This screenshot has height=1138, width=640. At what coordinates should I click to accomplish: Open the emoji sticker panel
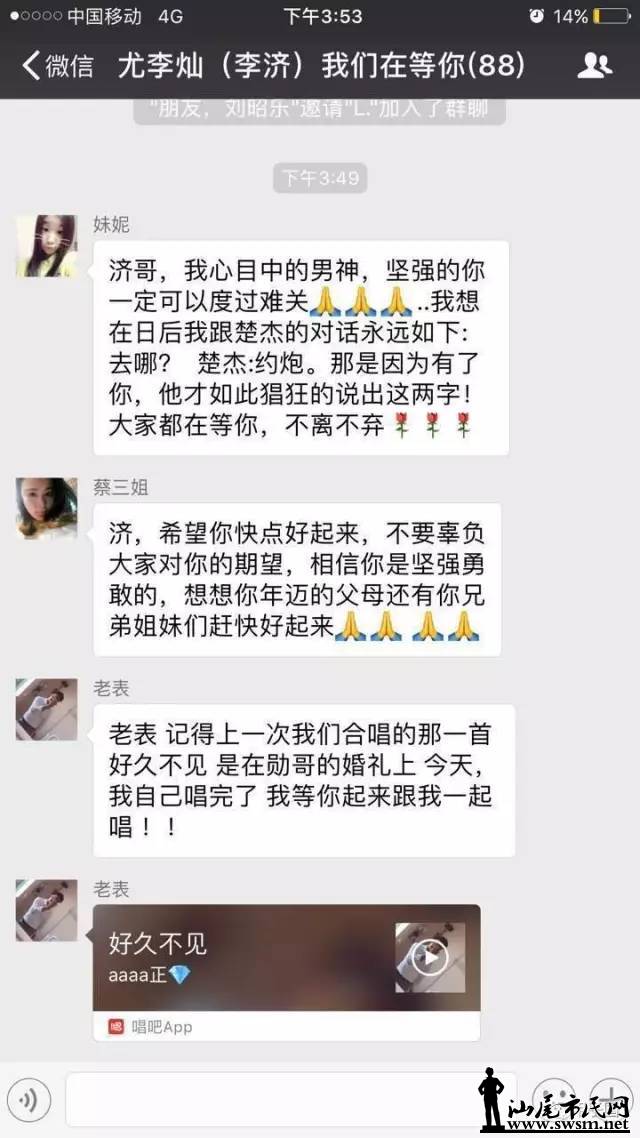551,1098
